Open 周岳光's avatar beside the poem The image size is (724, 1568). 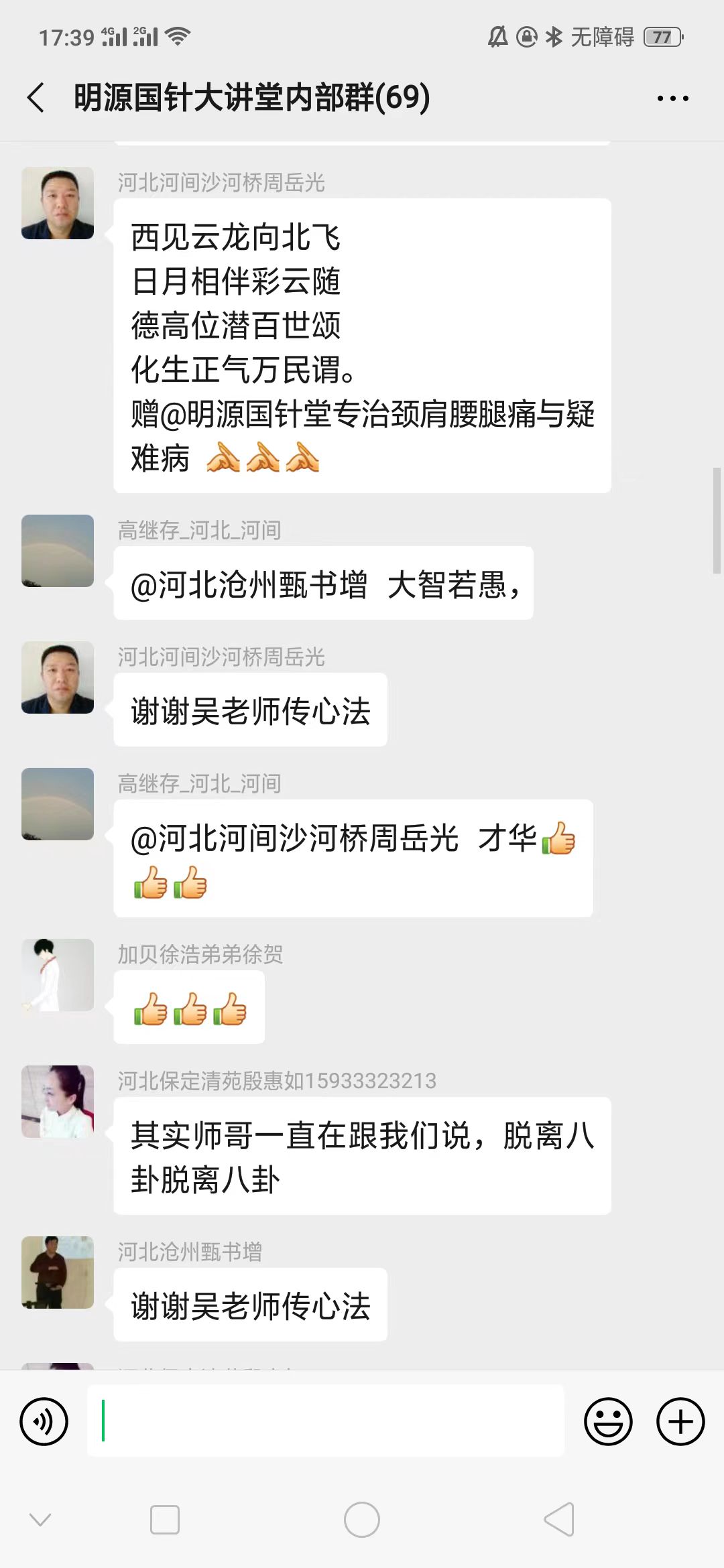[58, 203]
